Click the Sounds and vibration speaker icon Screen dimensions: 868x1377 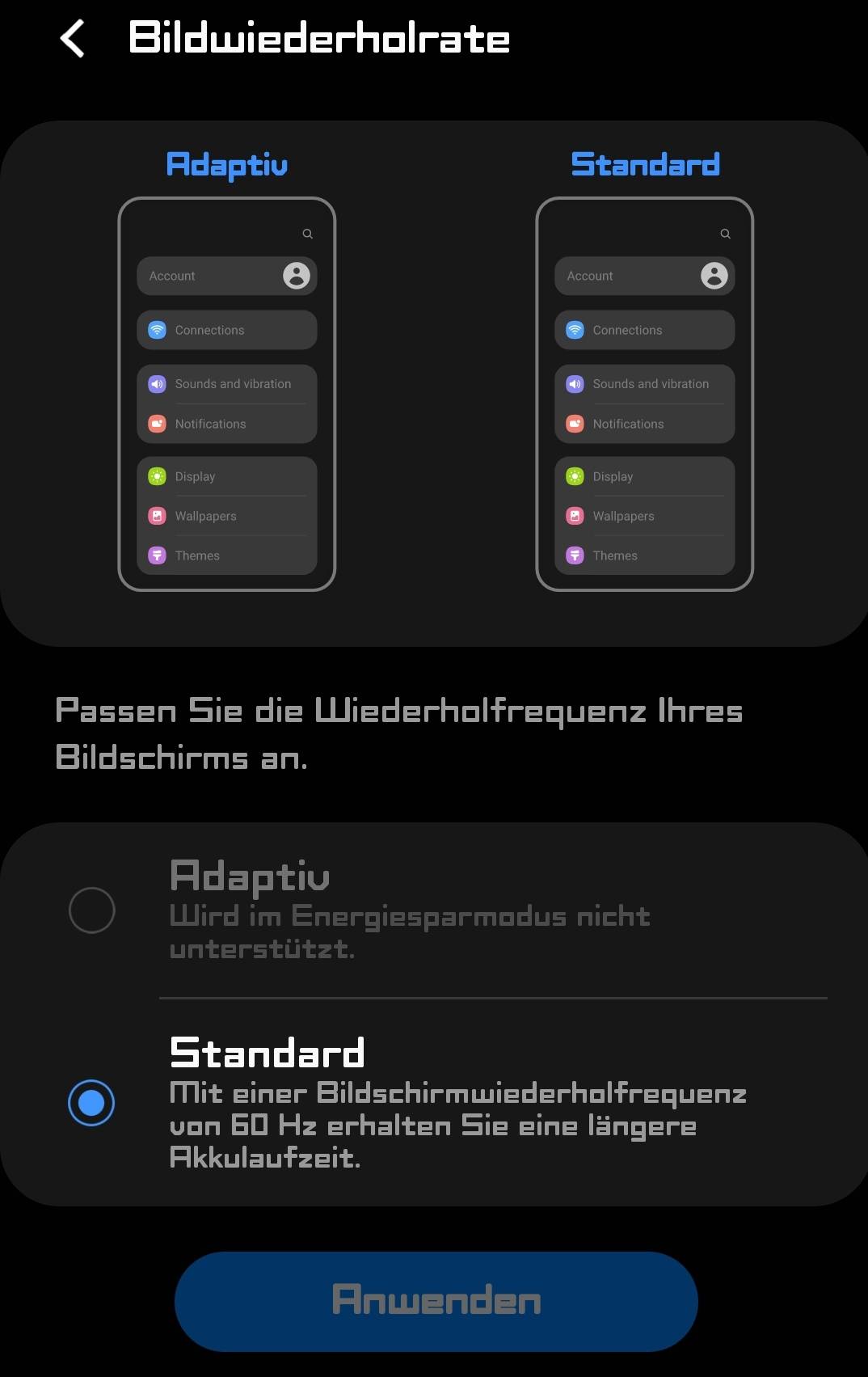157,384
